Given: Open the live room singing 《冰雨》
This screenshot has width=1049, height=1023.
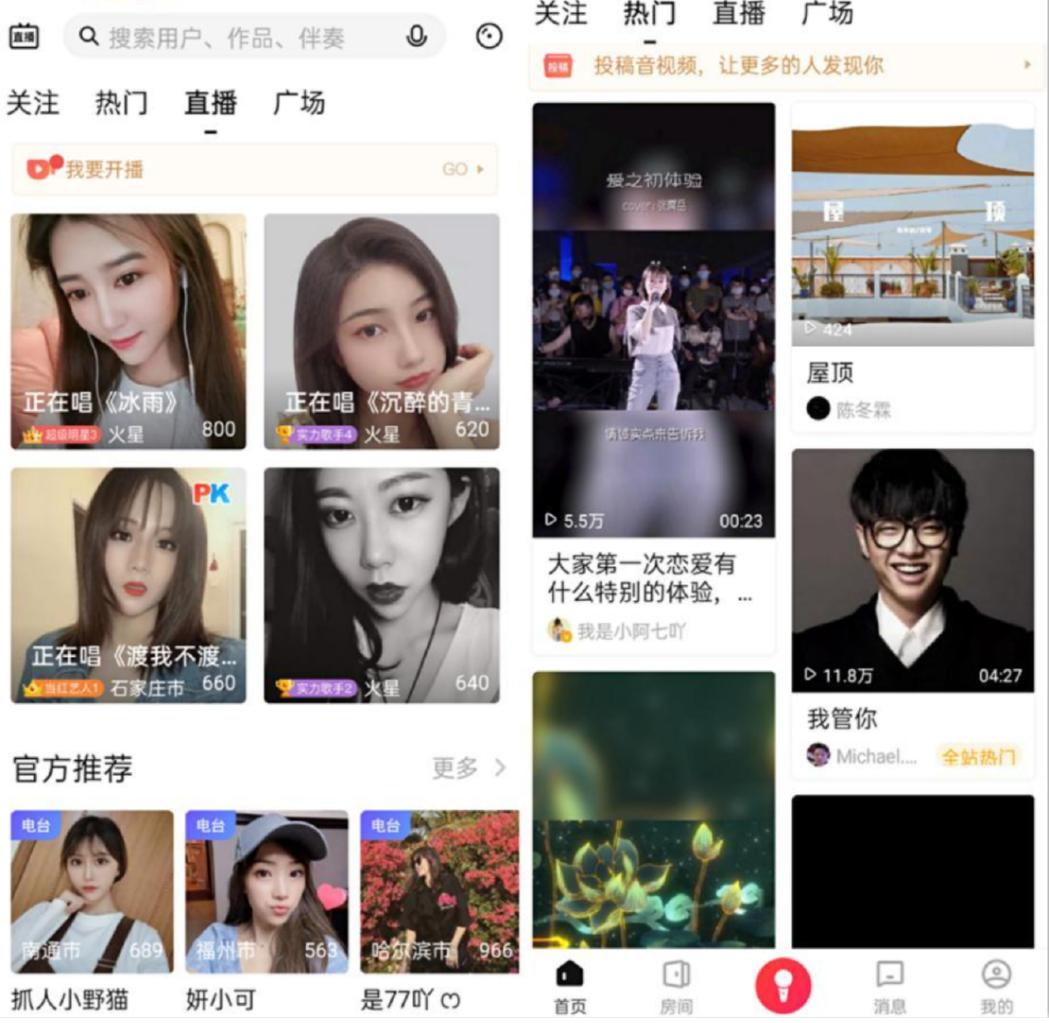Looking at the screenshot, I should point(128,330).
